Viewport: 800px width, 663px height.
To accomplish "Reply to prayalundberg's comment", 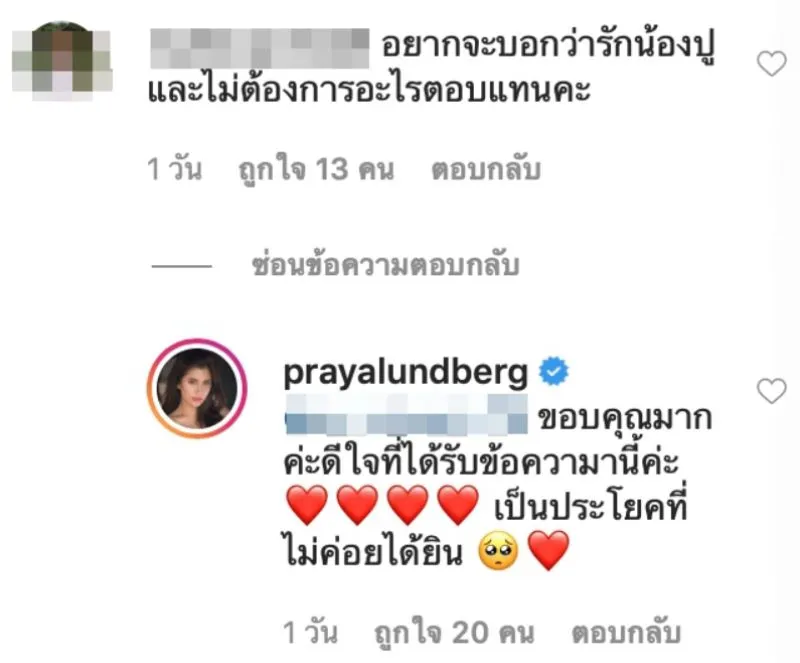I will (625, 633).
